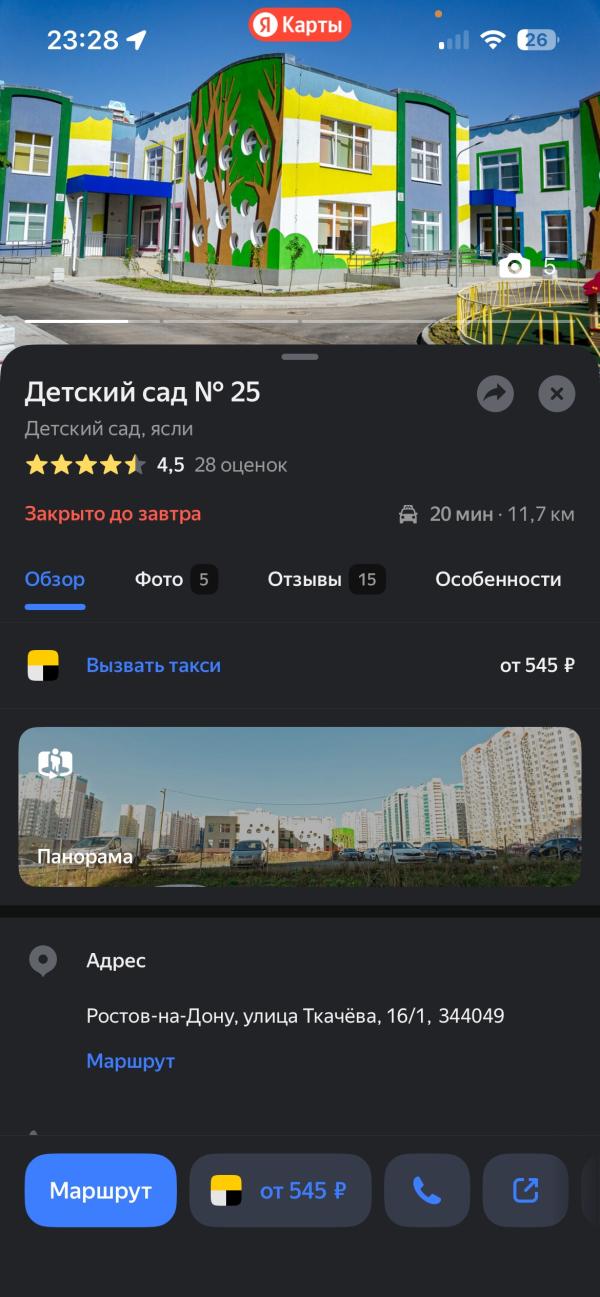Switch to the Фото tab
The image size is (600, 1297).
coord(175,579)
